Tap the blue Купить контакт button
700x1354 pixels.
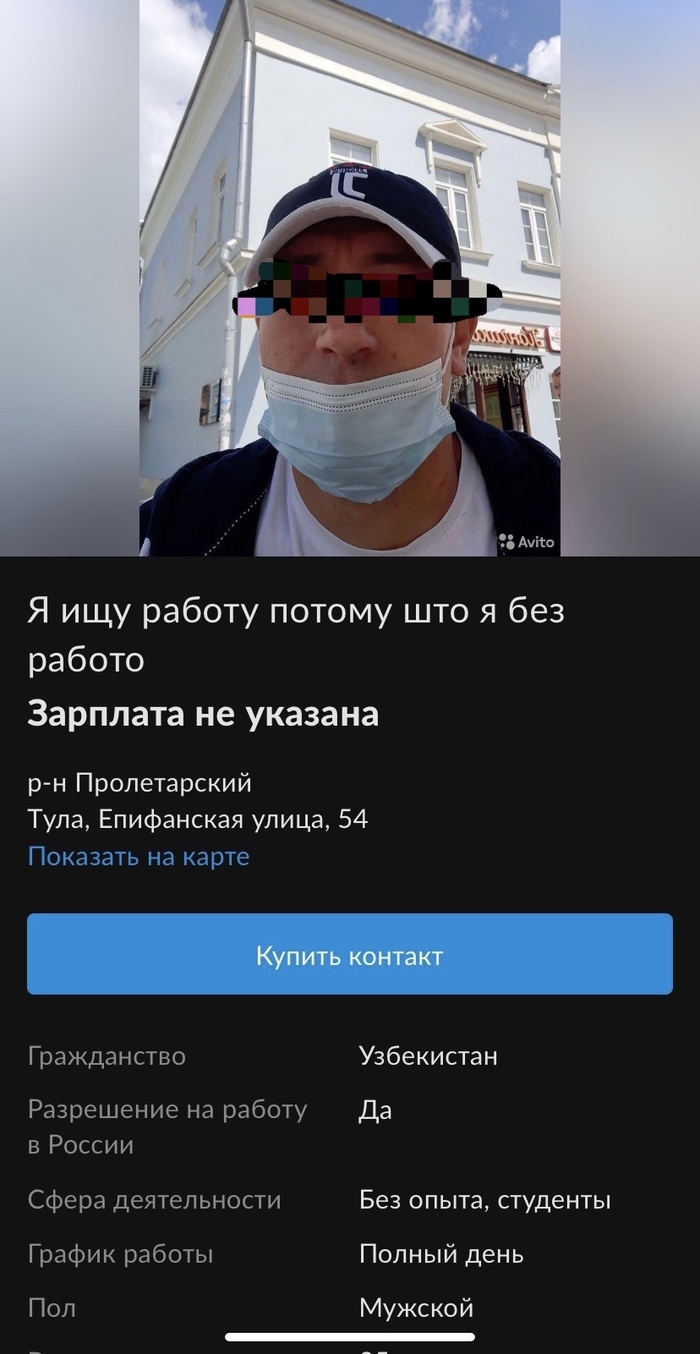[349, 954]
